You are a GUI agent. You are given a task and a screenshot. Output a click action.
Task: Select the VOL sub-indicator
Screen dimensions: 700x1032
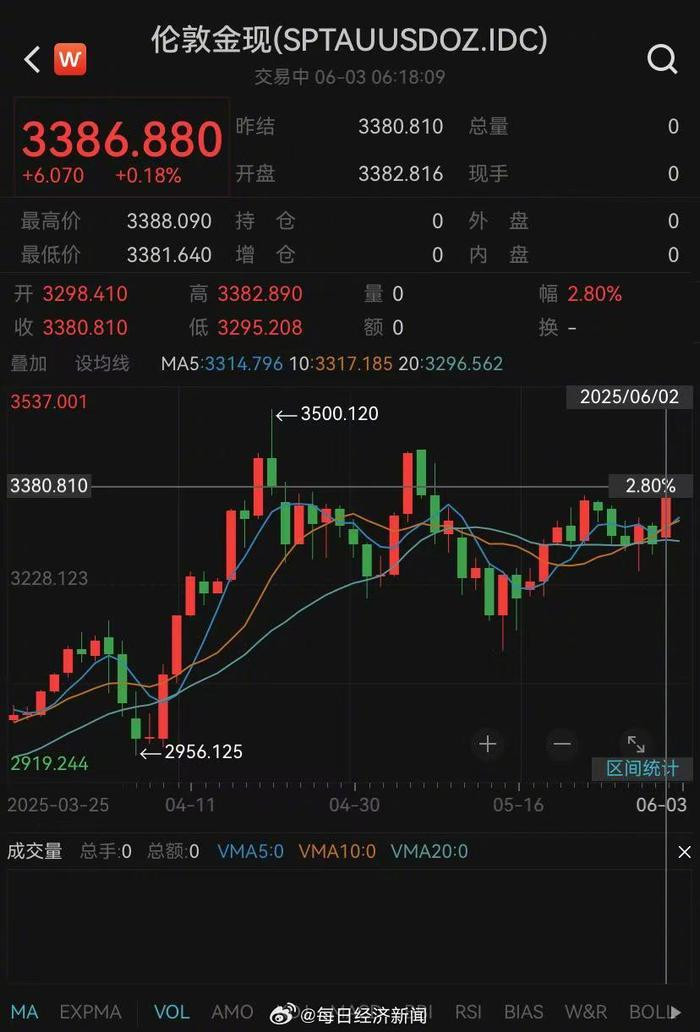click(x=171, y=1012)
